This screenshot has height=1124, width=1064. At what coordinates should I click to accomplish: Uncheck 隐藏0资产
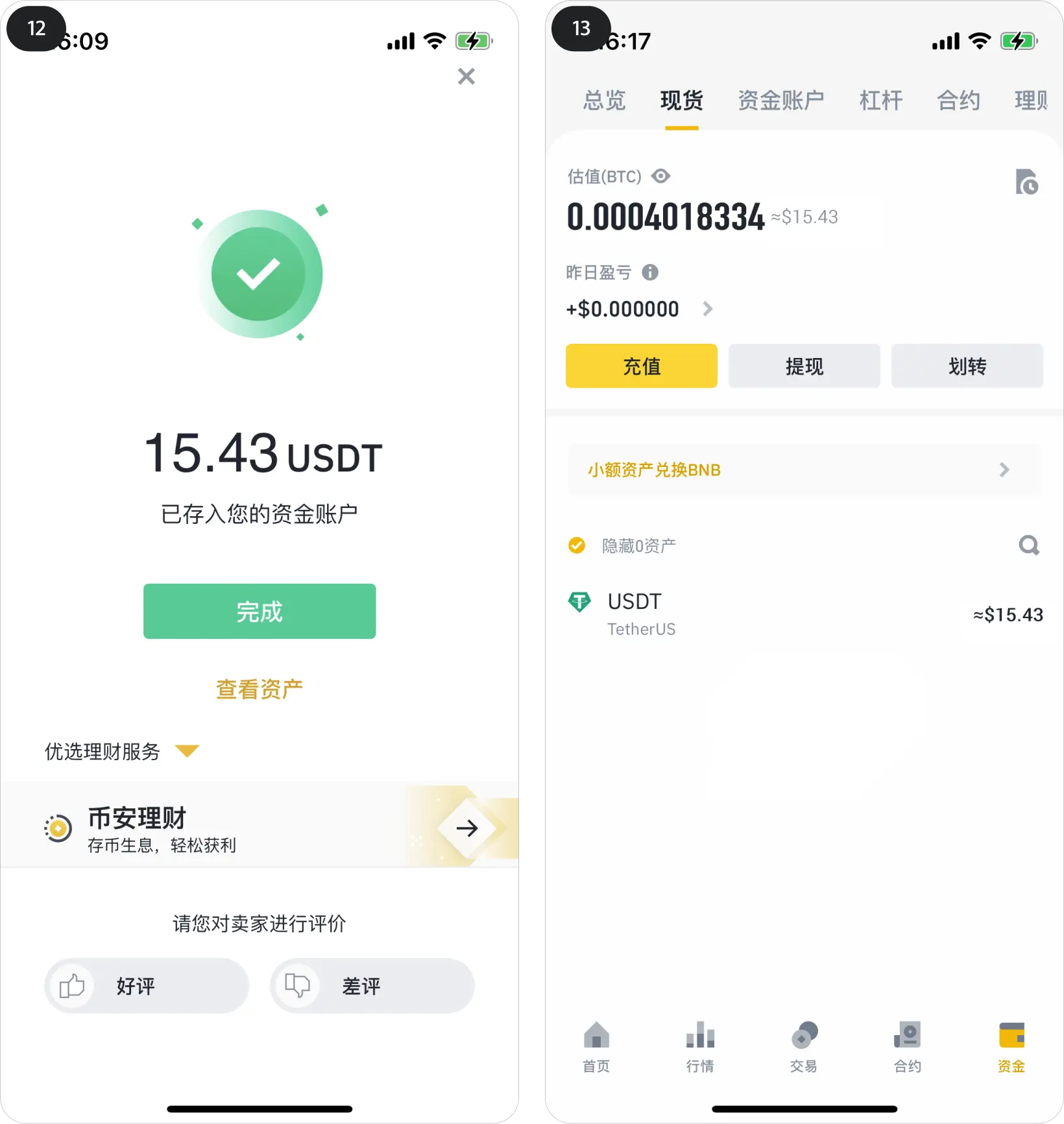pos(577,545)
